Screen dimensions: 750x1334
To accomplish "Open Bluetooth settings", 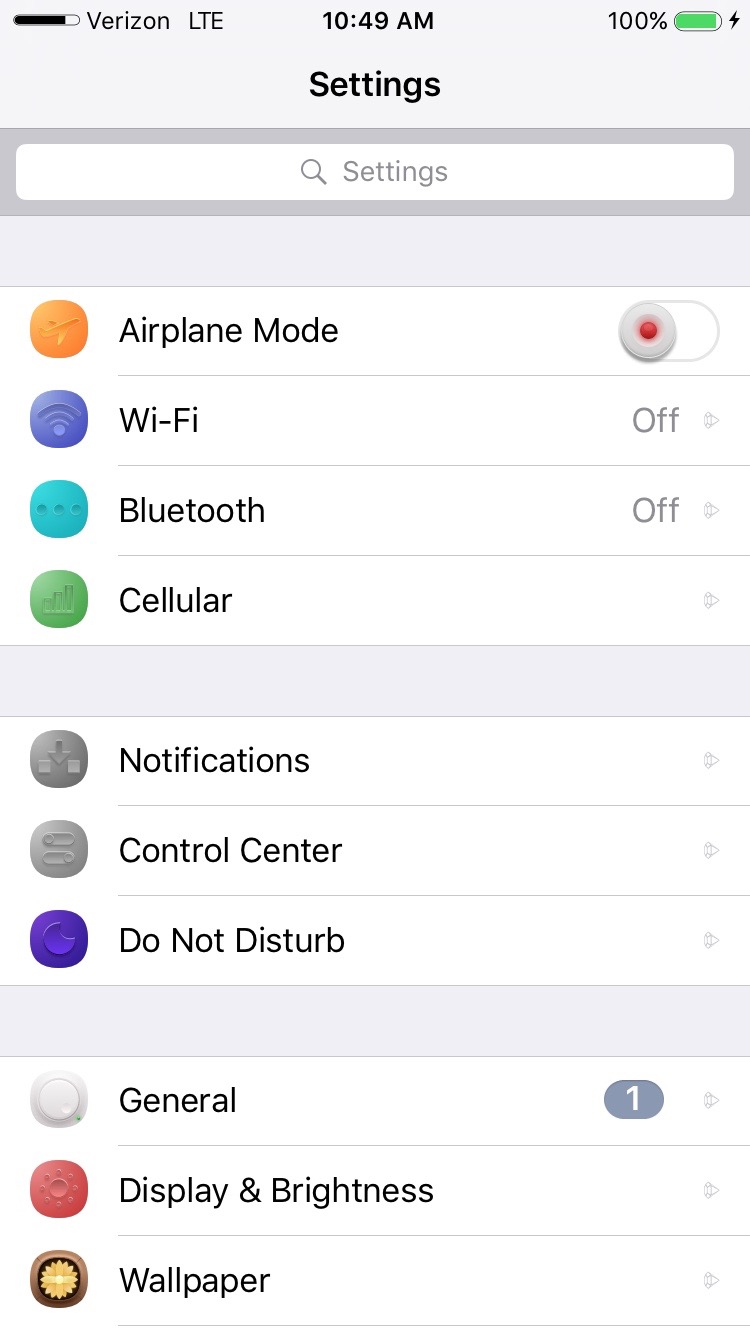I will [x=375, y=511].
